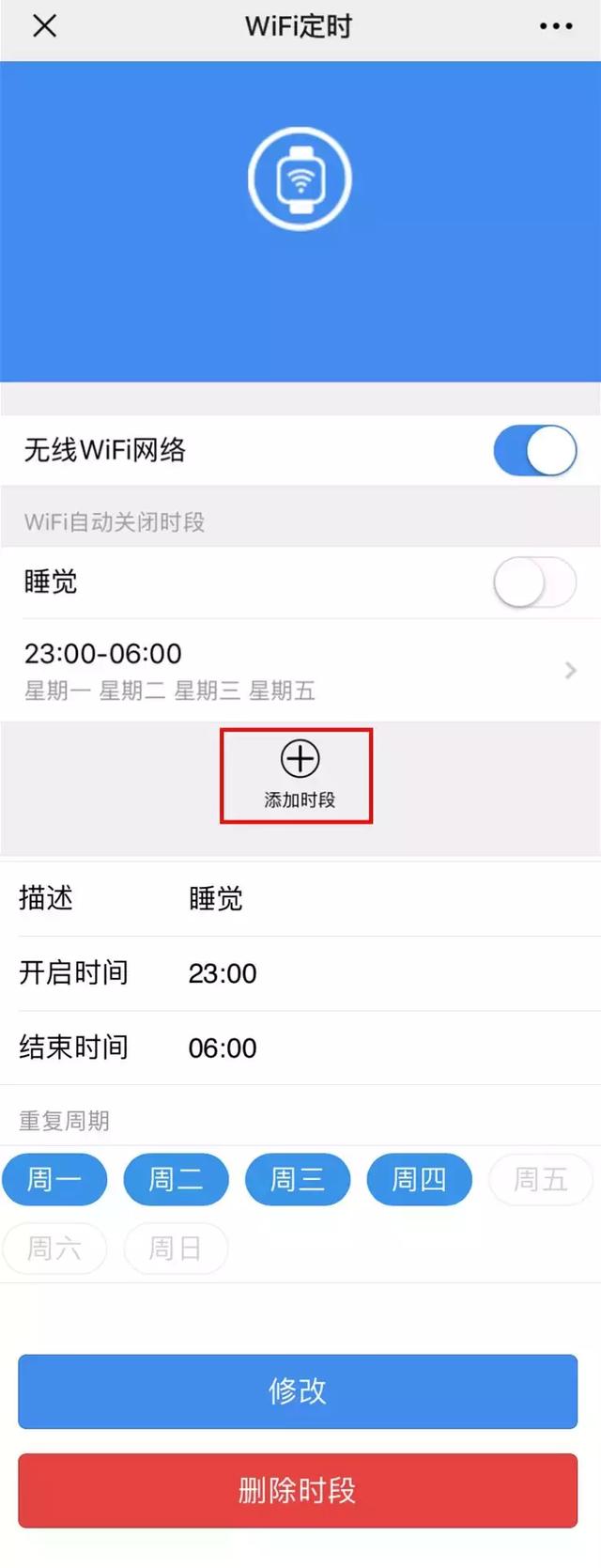Open the three-dot overflow menu
Viewport: 601px width, 1568px height.
[x=556, y=26]
